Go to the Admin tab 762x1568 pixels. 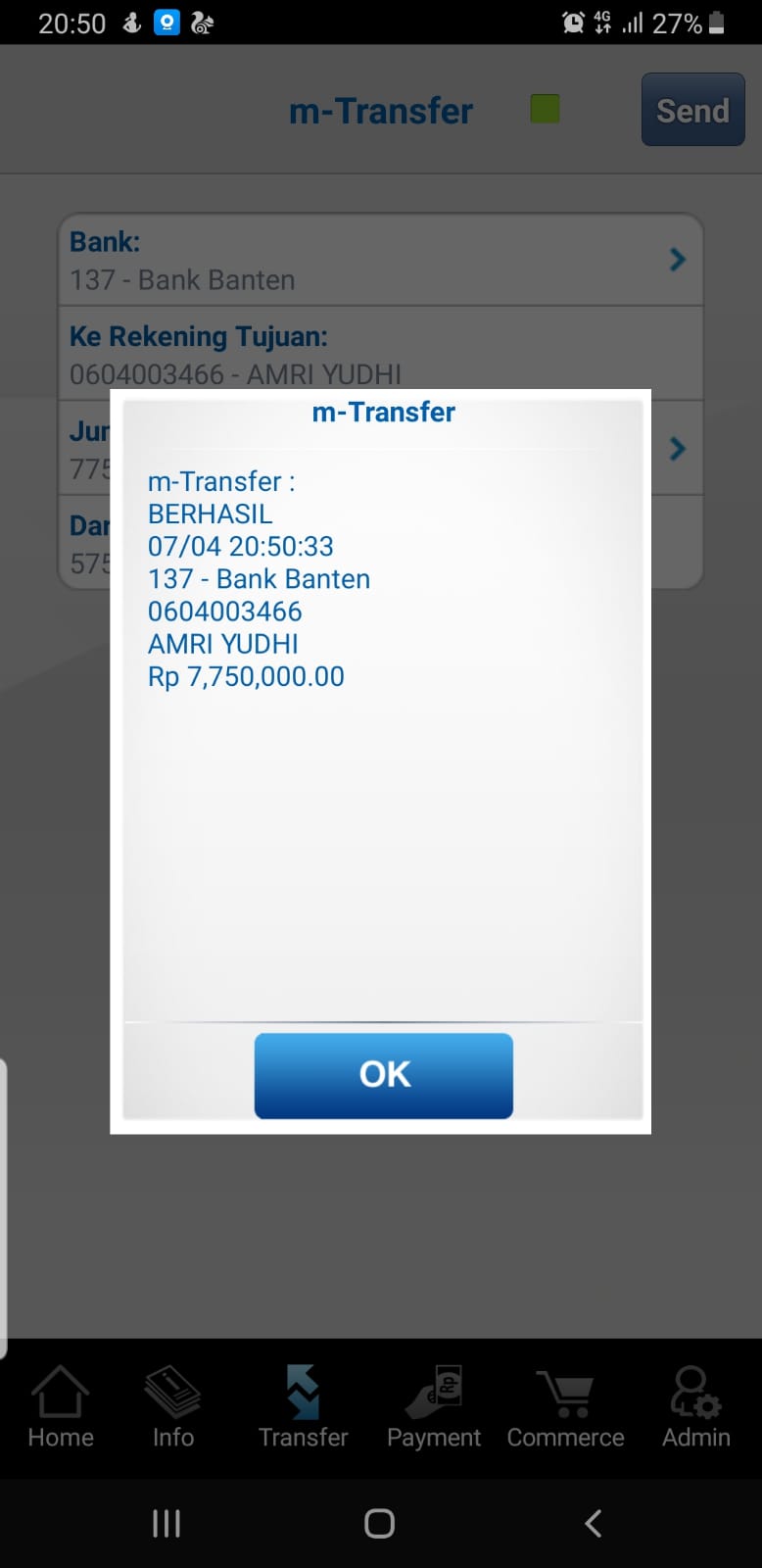tap(695, 1407)
